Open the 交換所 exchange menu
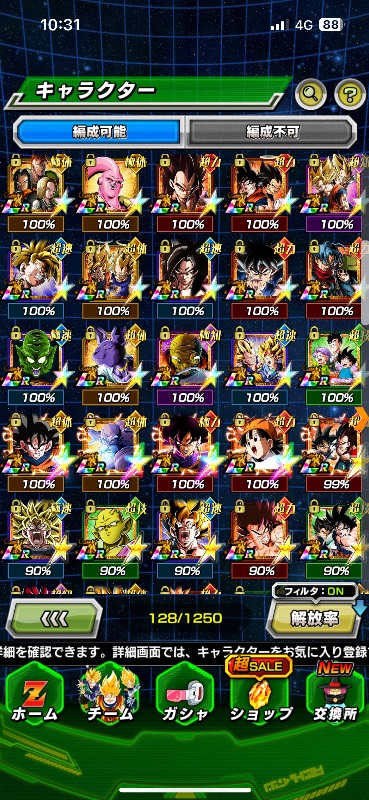 tap(335, 693)
